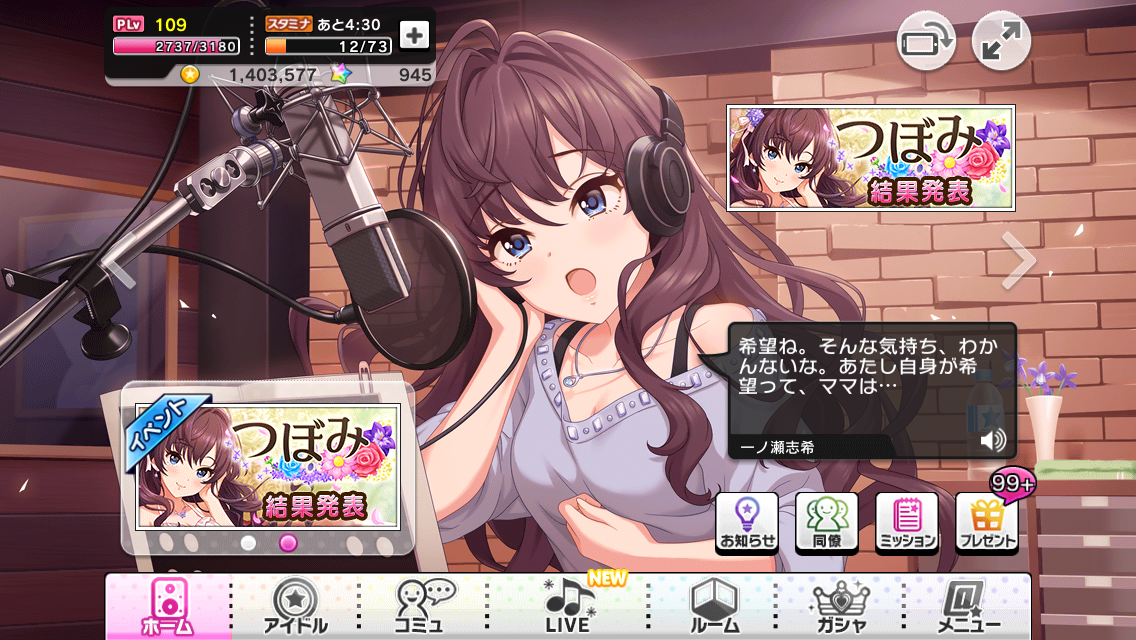This screenshot has width=1136, height=640.
Task: Go to the ホーム tab
Action: click(167, 607)
